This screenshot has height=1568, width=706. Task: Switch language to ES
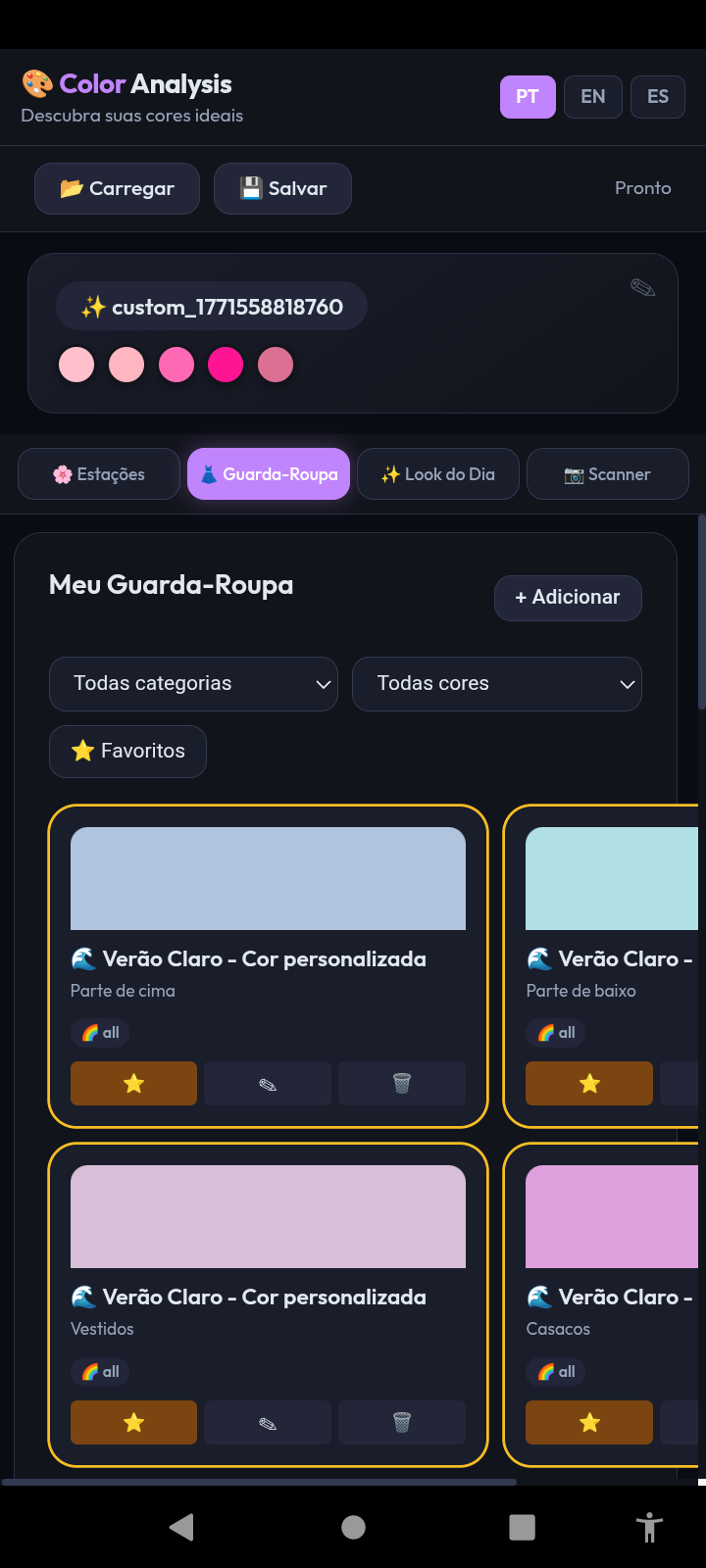[657, 97]
